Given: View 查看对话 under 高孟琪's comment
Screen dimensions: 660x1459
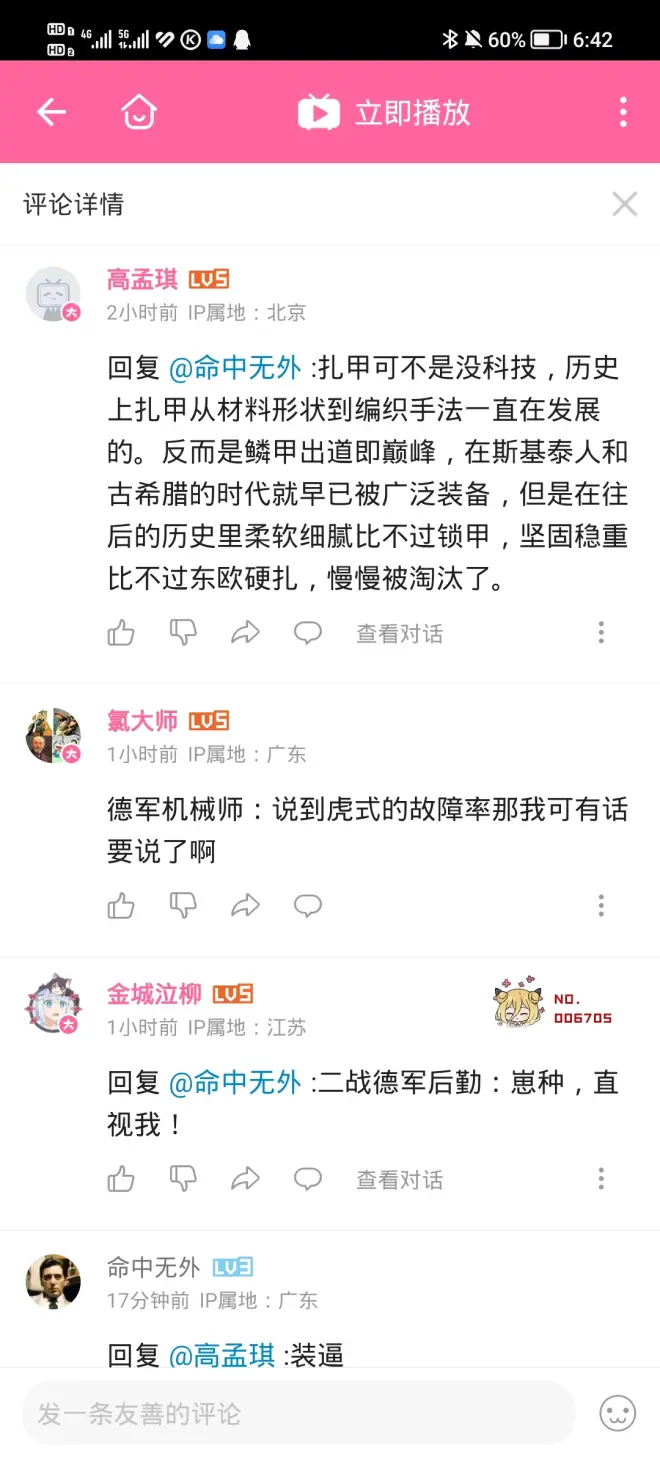Looking at the screenshot, I should (399, 633).
